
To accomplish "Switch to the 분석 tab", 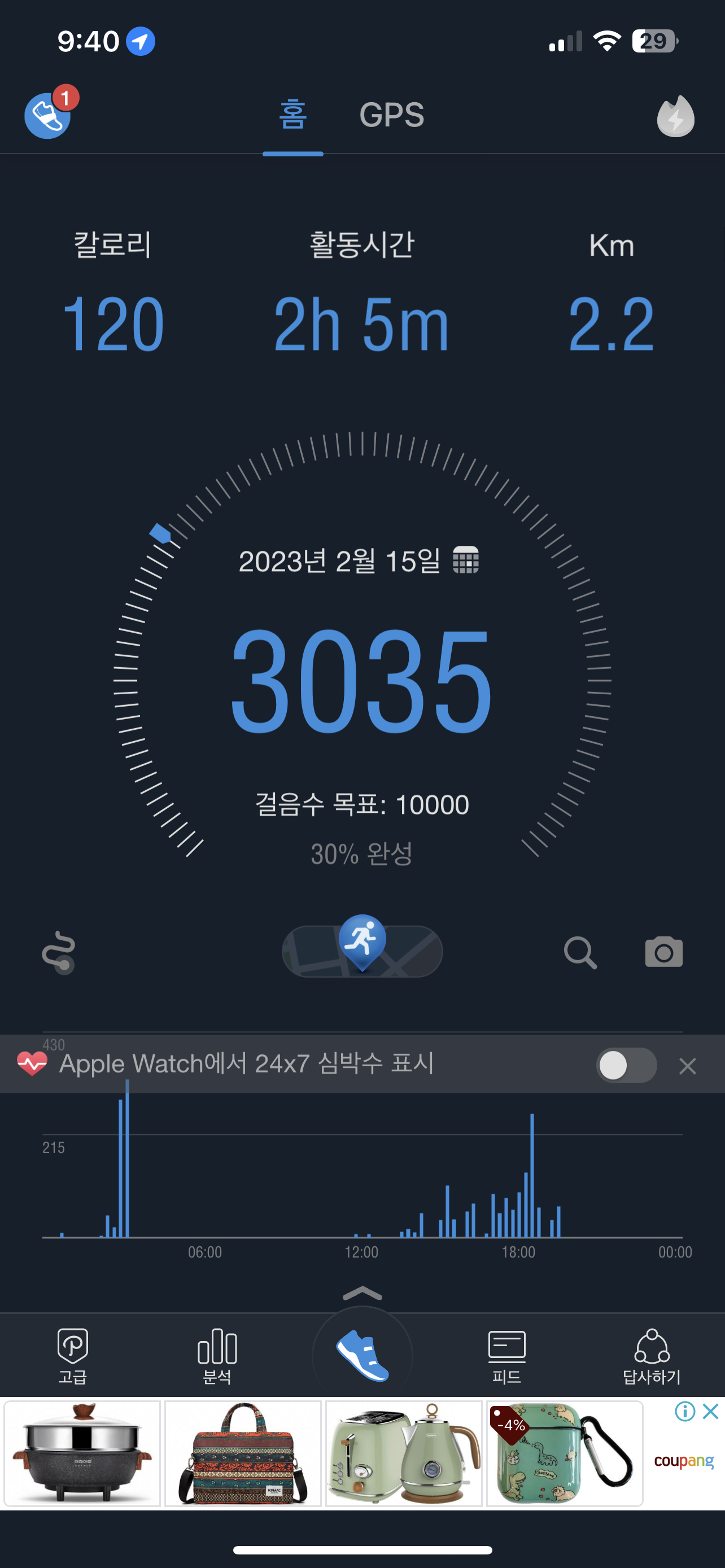I will [217, 1356].
